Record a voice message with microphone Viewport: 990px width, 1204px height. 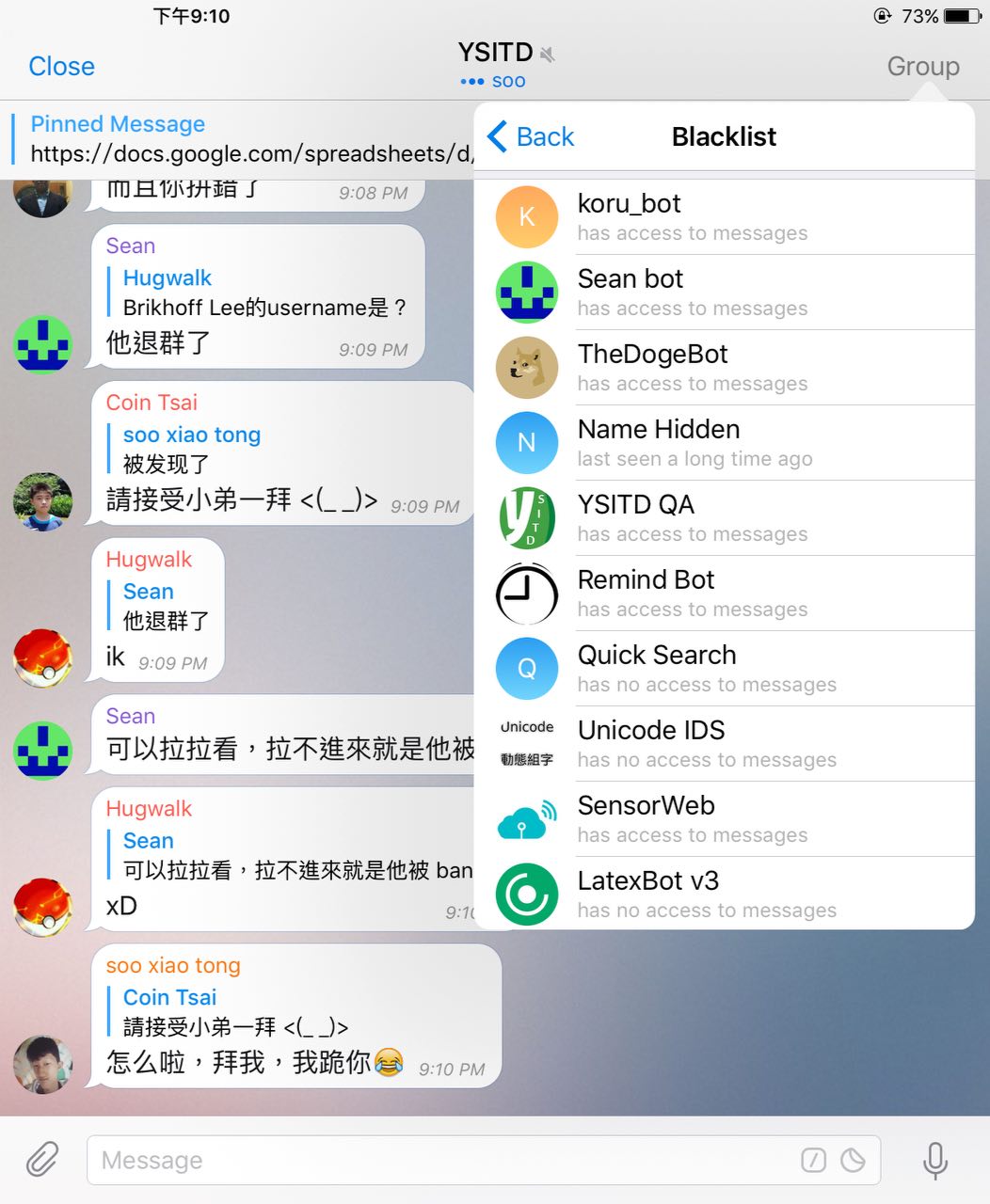tap(934, 1160)
